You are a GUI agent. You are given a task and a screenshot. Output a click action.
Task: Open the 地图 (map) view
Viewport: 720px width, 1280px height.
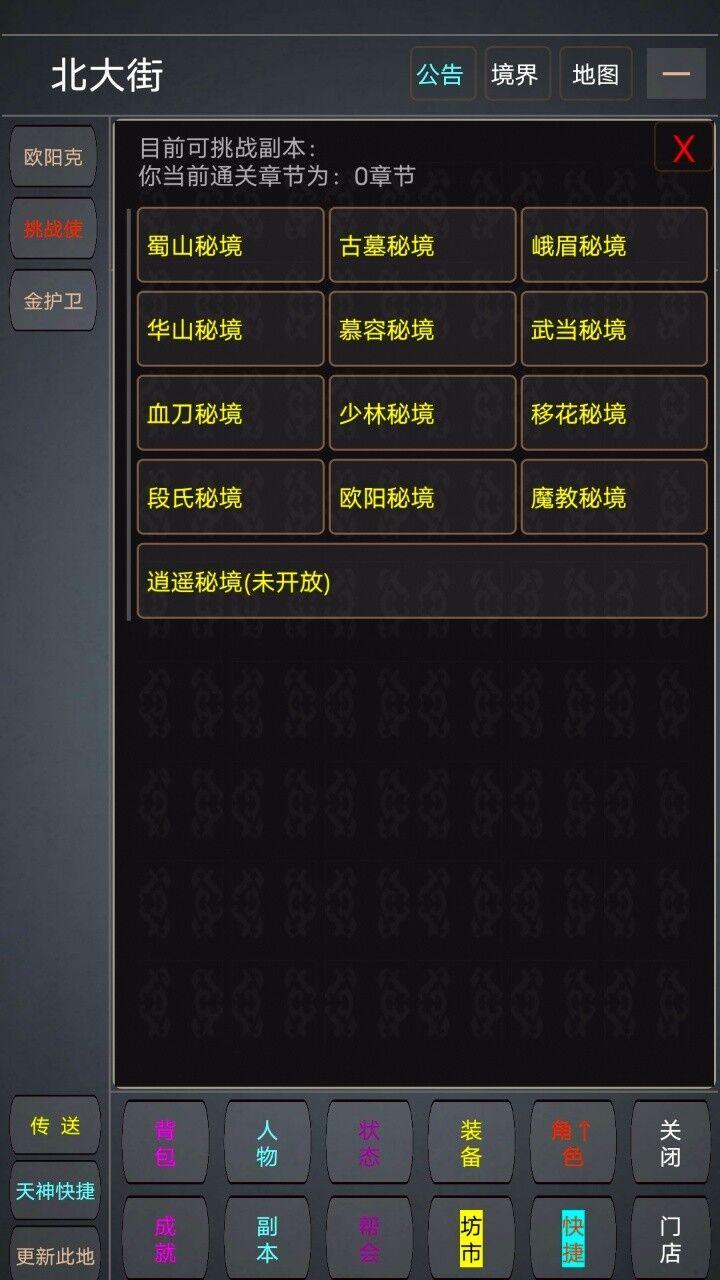595,74
